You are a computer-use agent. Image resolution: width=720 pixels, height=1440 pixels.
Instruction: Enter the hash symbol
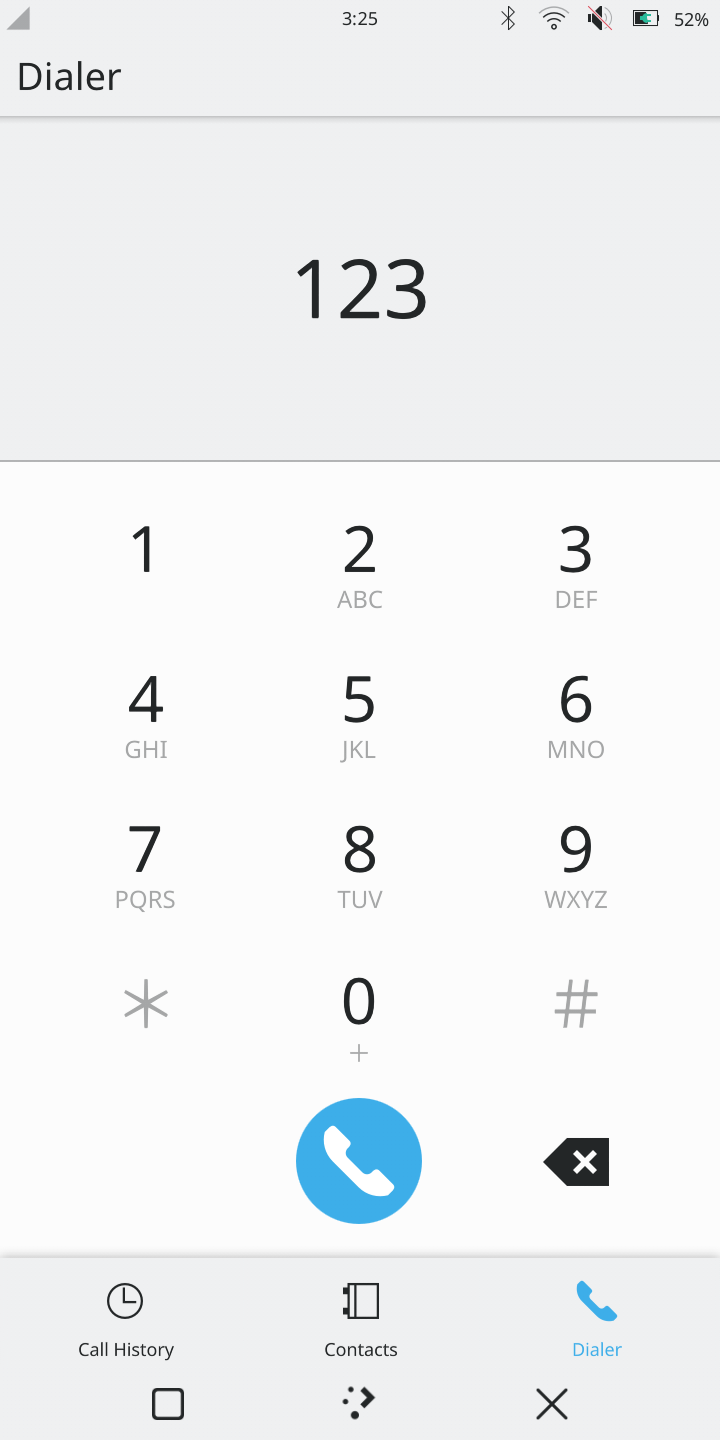tap(576, 1004)
